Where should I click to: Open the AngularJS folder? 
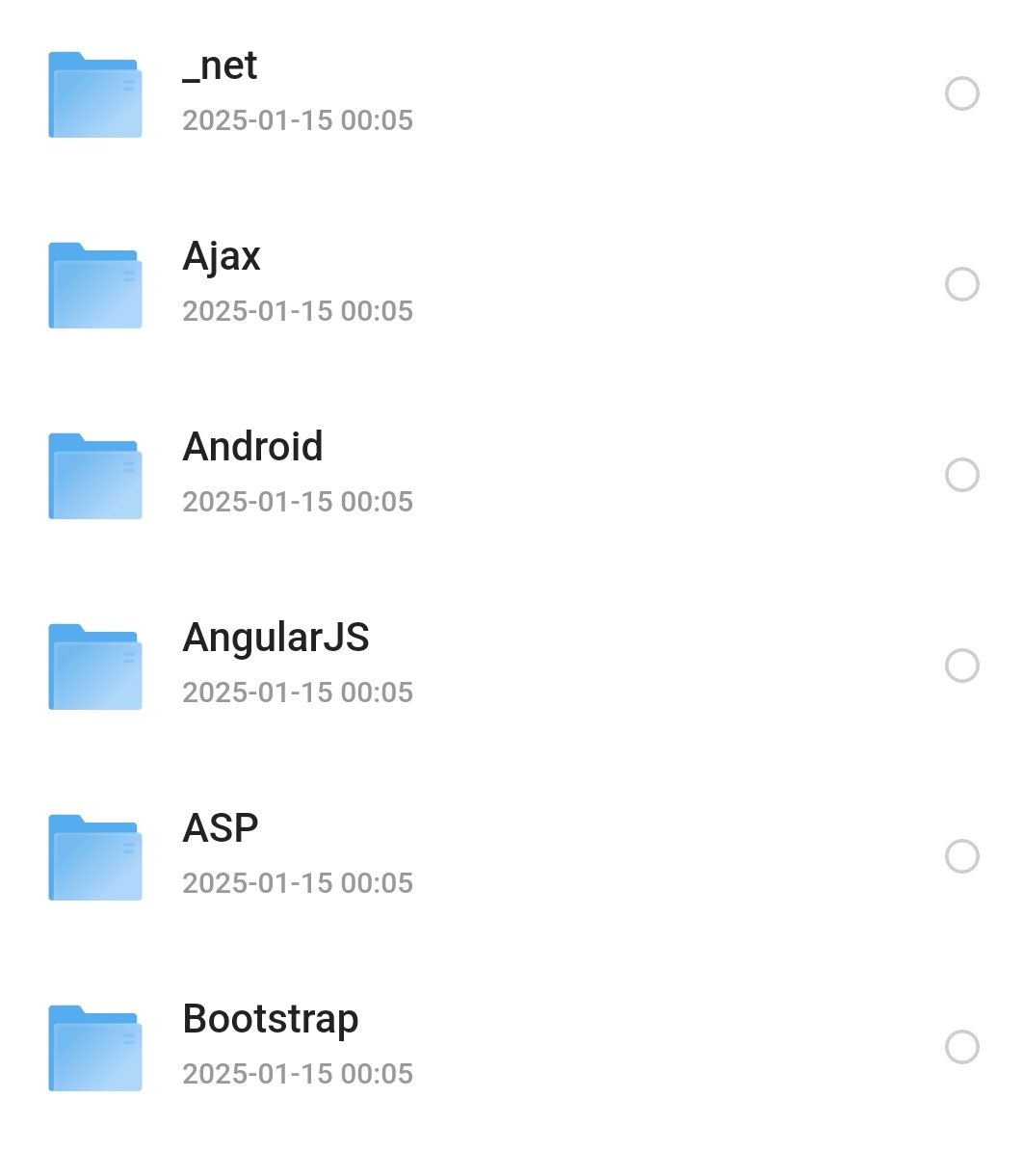pyautogui.click(x=276, y=640)
